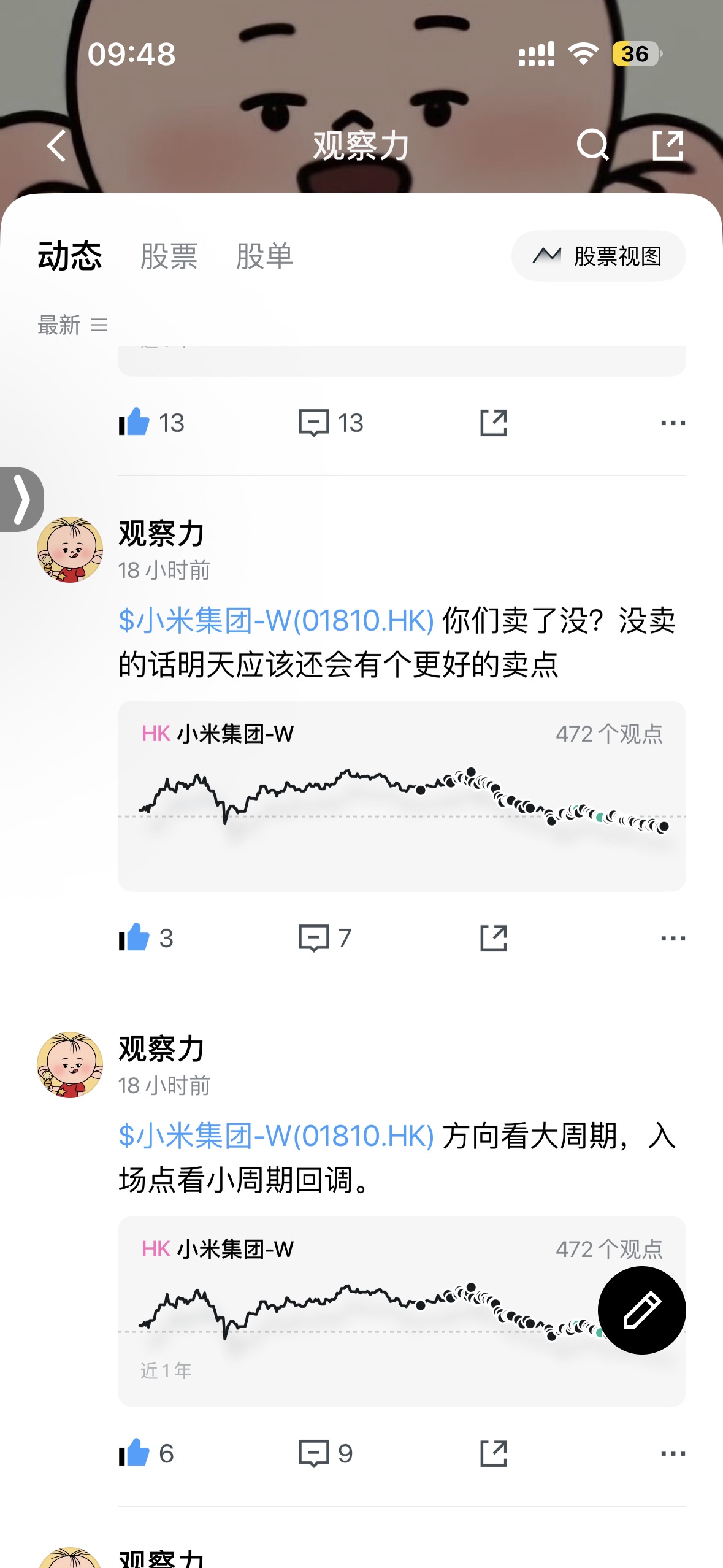Compose a new post with pencil button
This screenshot has width=723, height=1568.
(x=641, y=1310)
